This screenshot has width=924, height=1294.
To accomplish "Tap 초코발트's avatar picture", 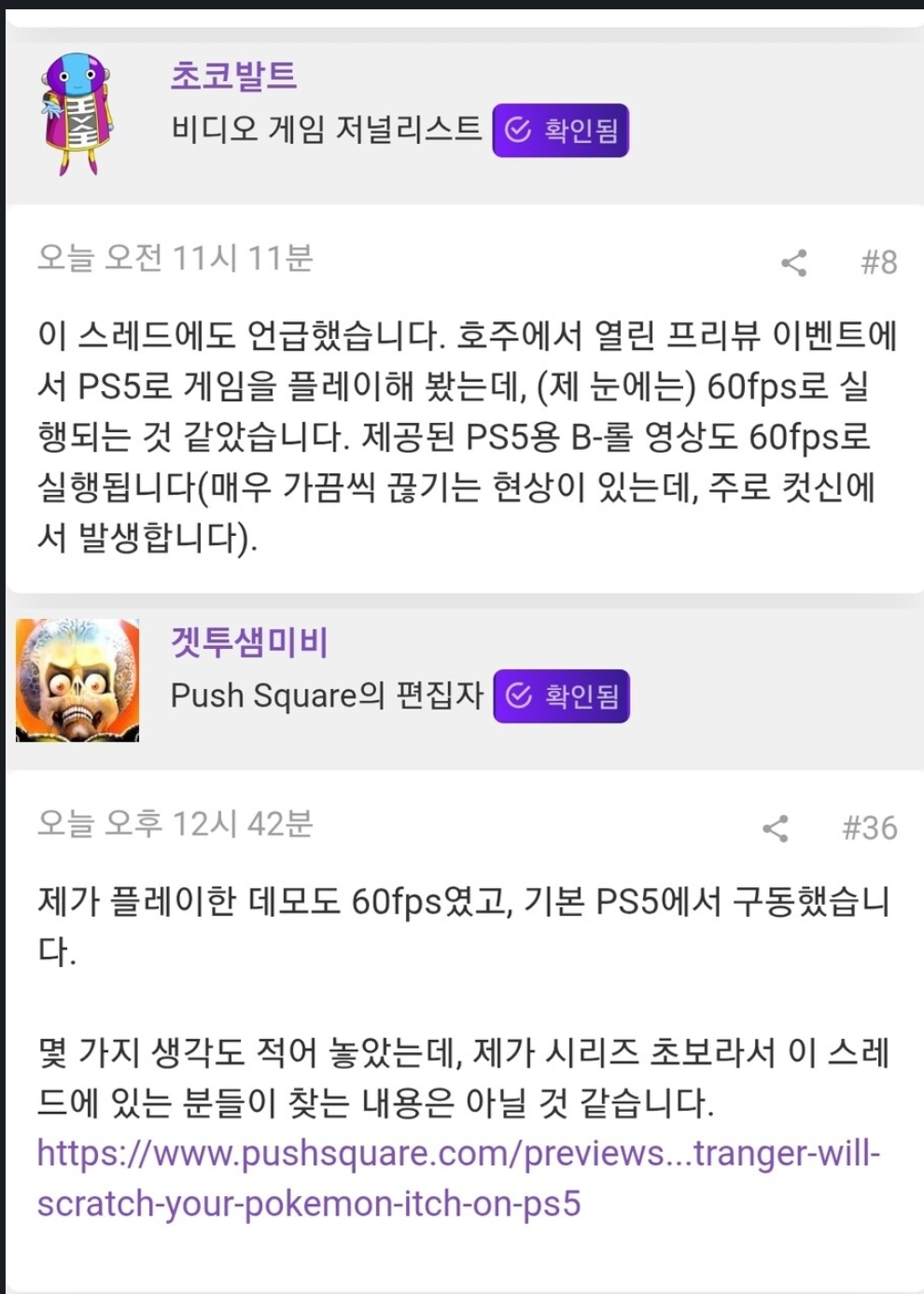I will tap(77, 114).
